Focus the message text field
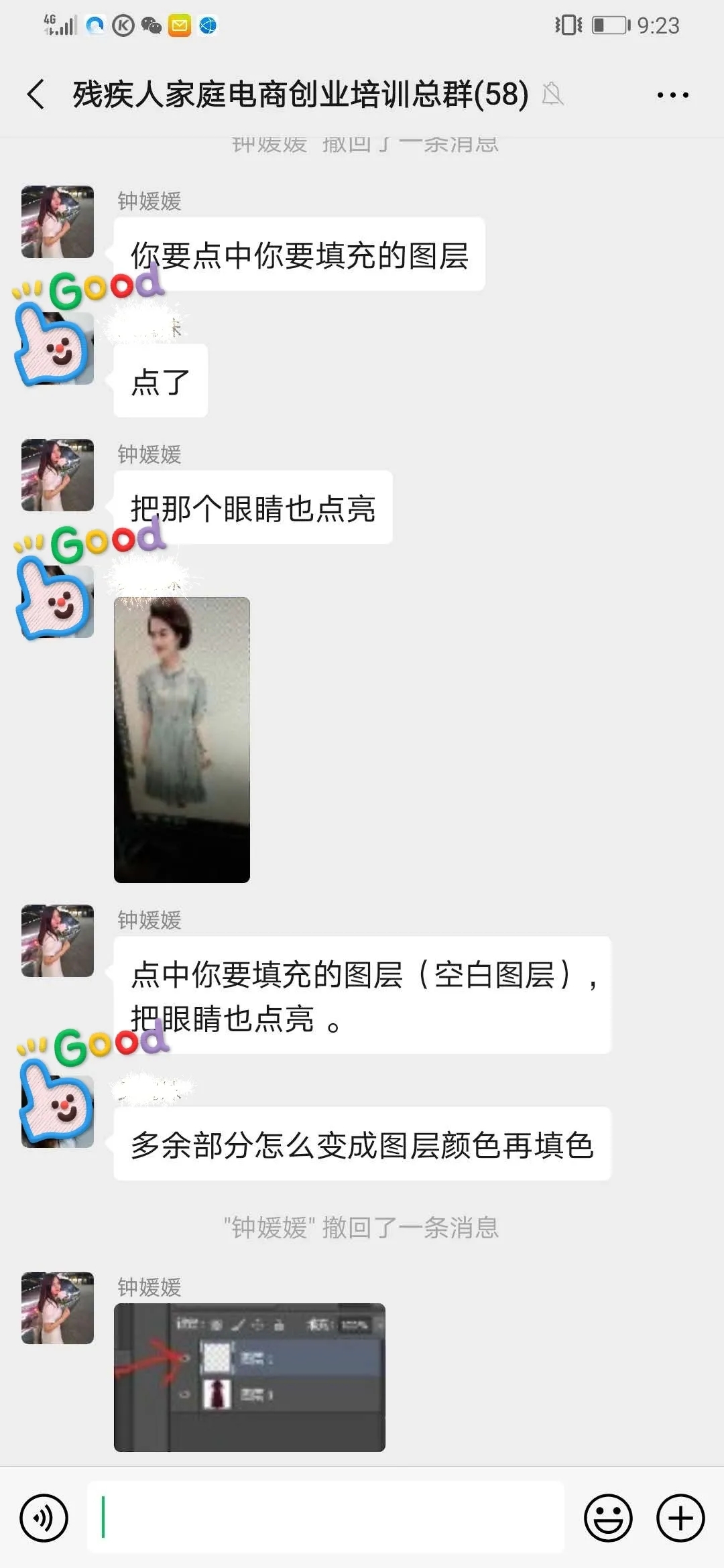This screenshot has height=1568, width=724. coord(326,1517)
